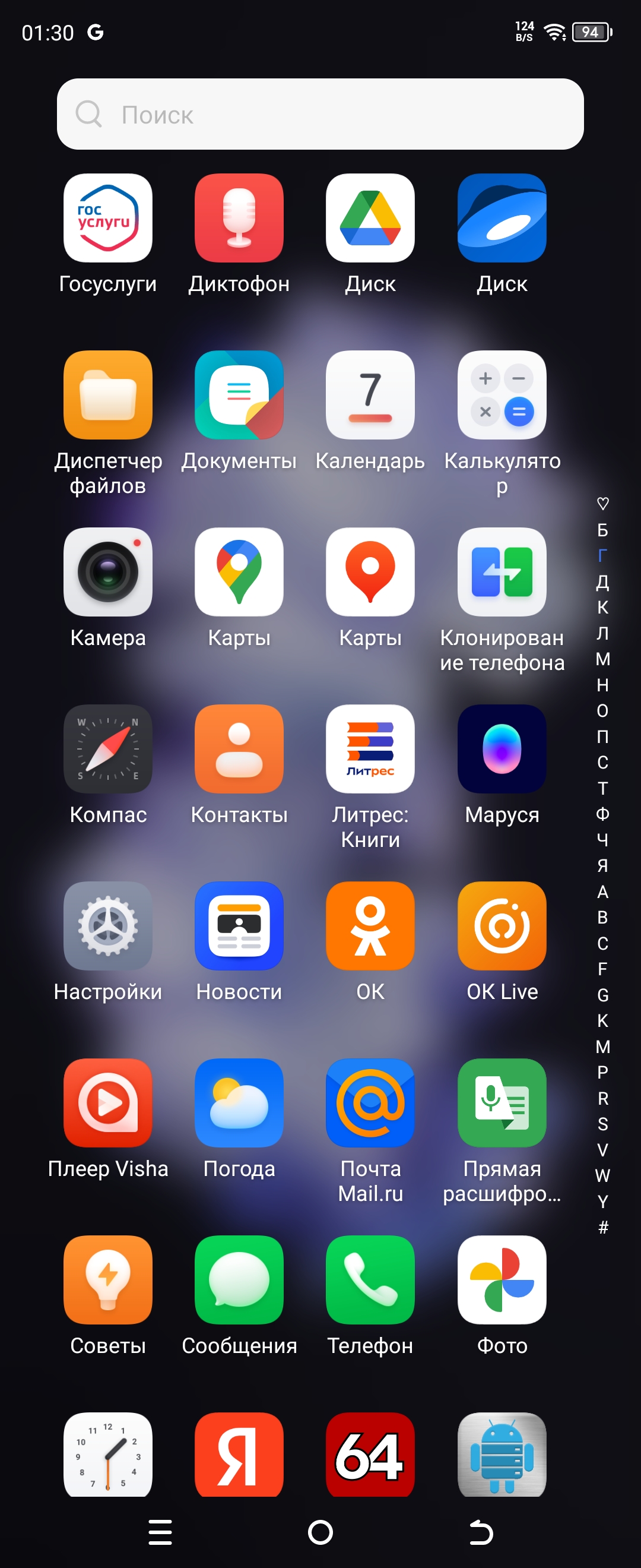641x1568 pixels.
Task: Open Литрес: Книги app
Action: [370, 749]
